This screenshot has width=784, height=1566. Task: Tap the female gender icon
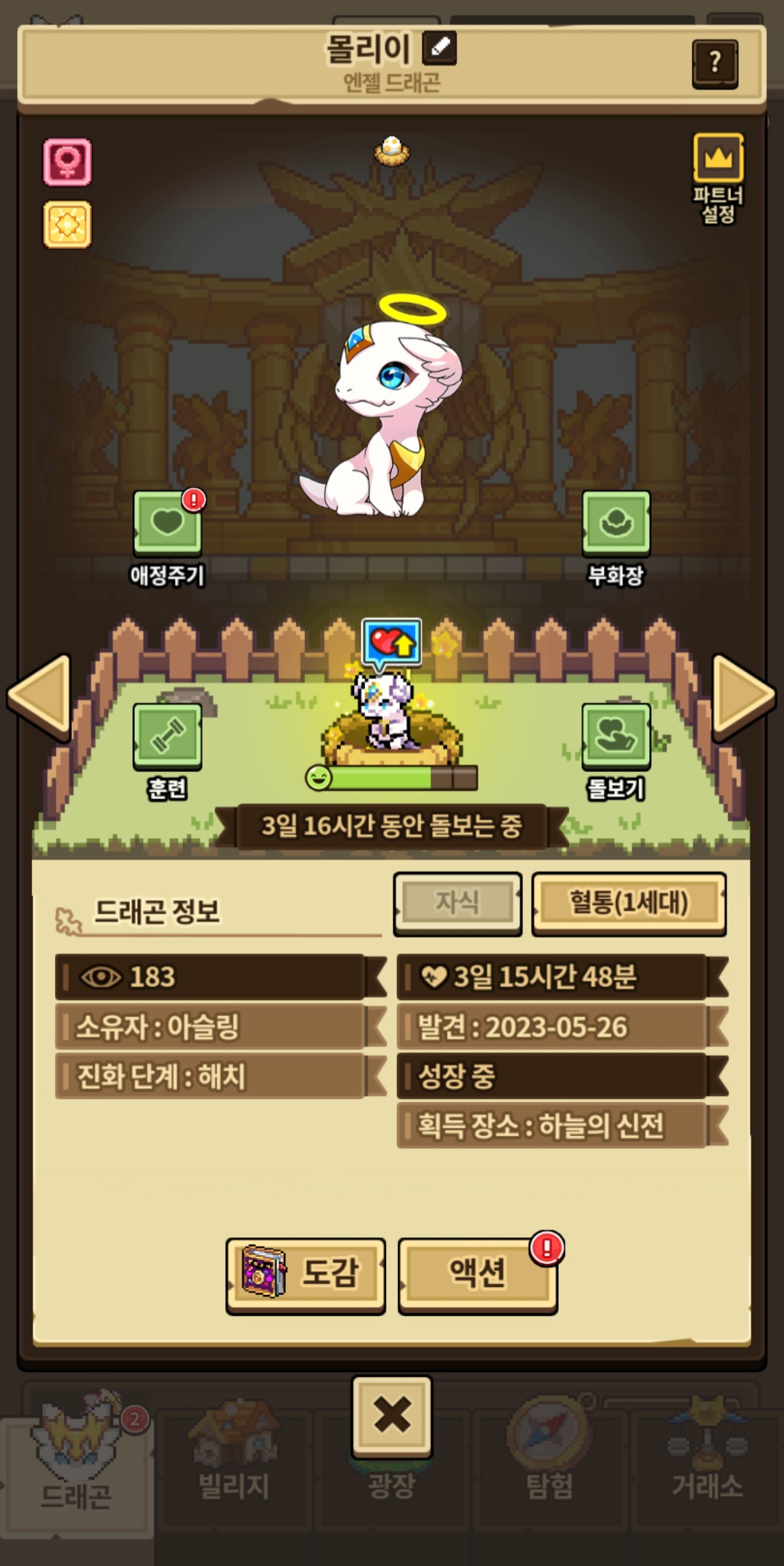[x=68, y=161]
